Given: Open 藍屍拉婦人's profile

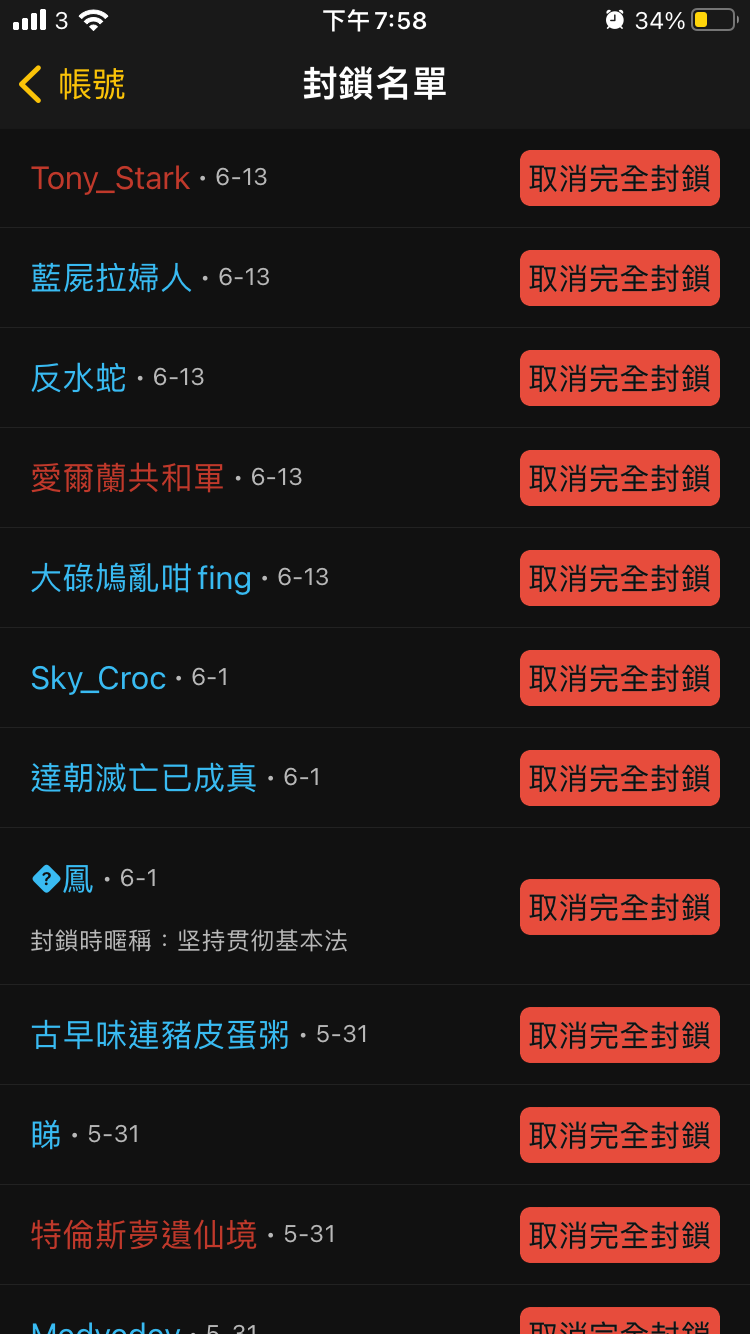Looking at the screenshot, I should [110, 278].
